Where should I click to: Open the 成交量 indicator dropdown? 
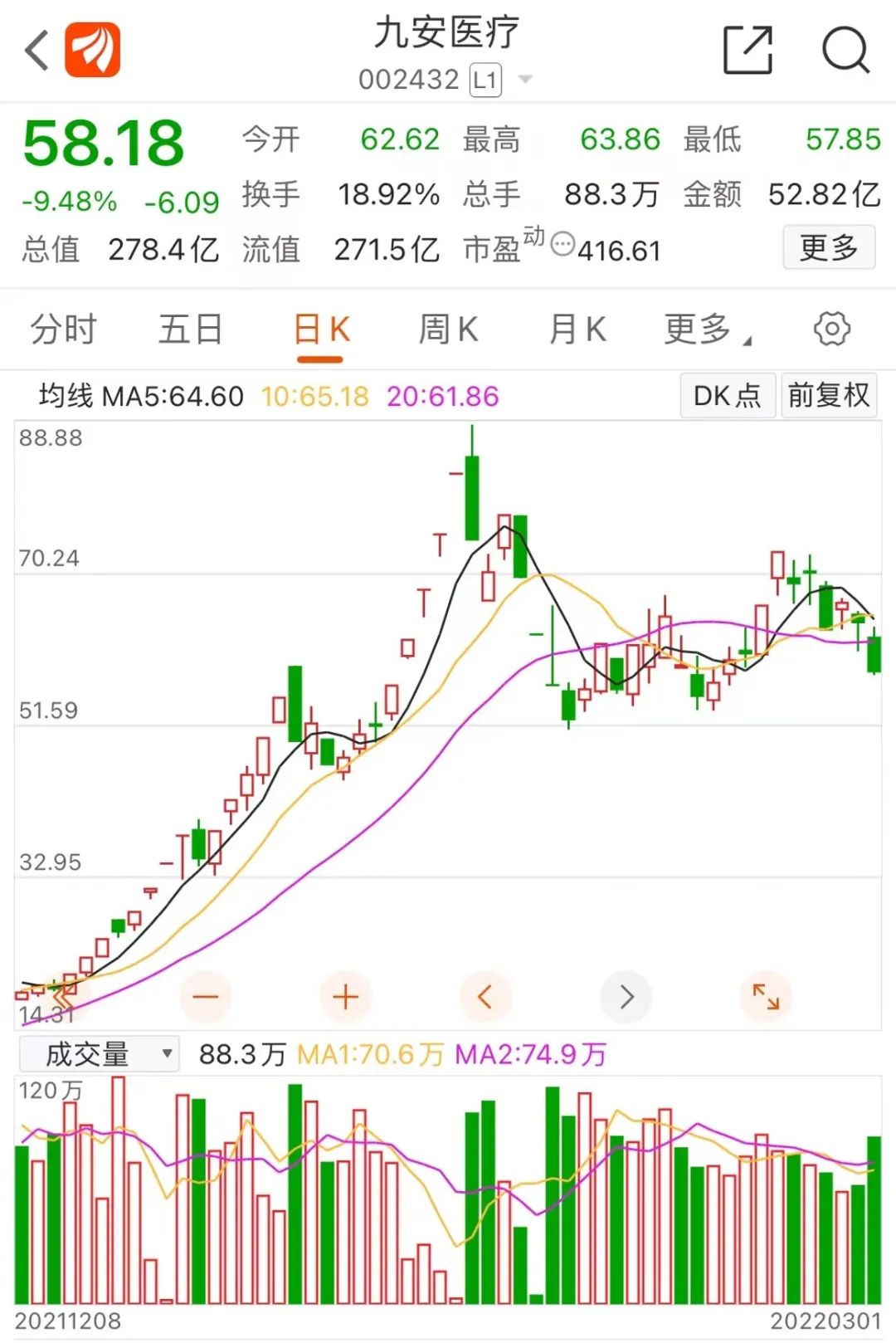(x=98, y=1052)
